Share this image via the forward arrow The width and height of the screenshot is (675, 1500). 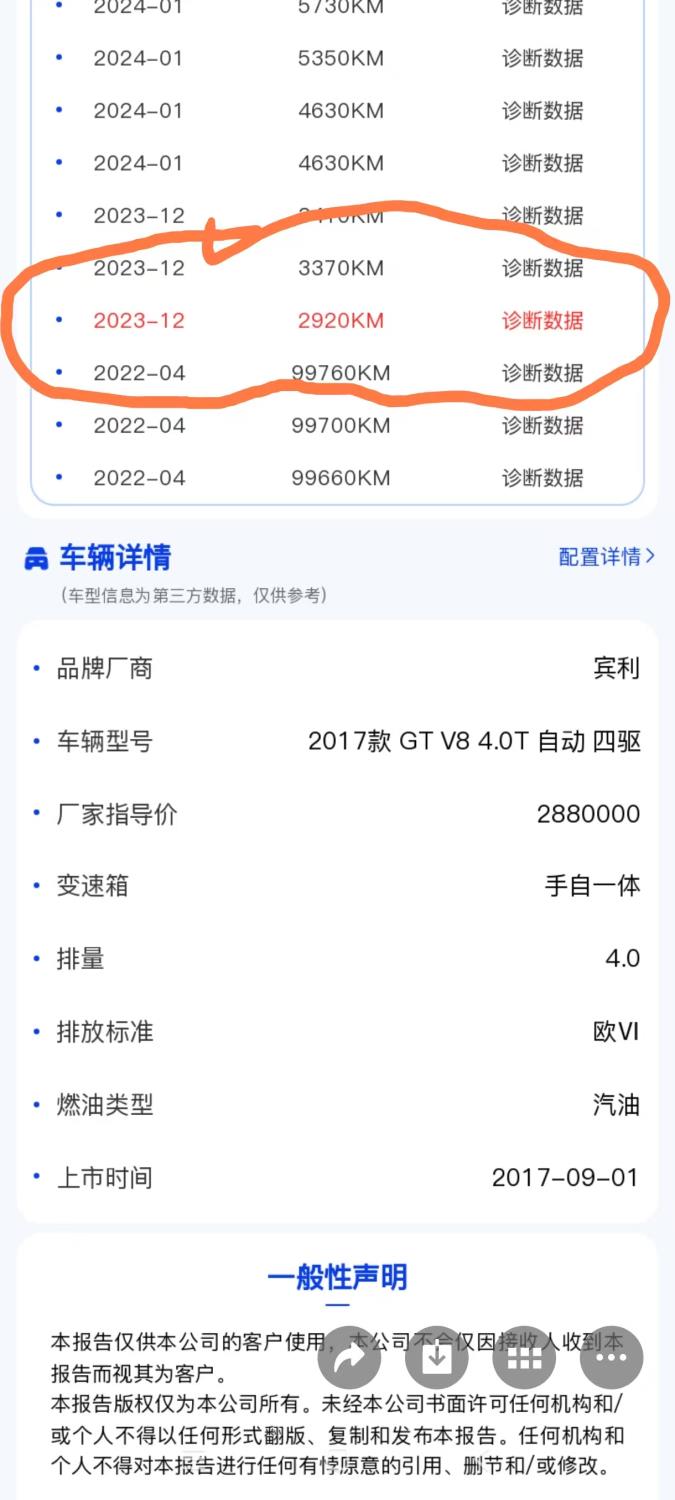pyautogui.click(x=350, y=1357)
